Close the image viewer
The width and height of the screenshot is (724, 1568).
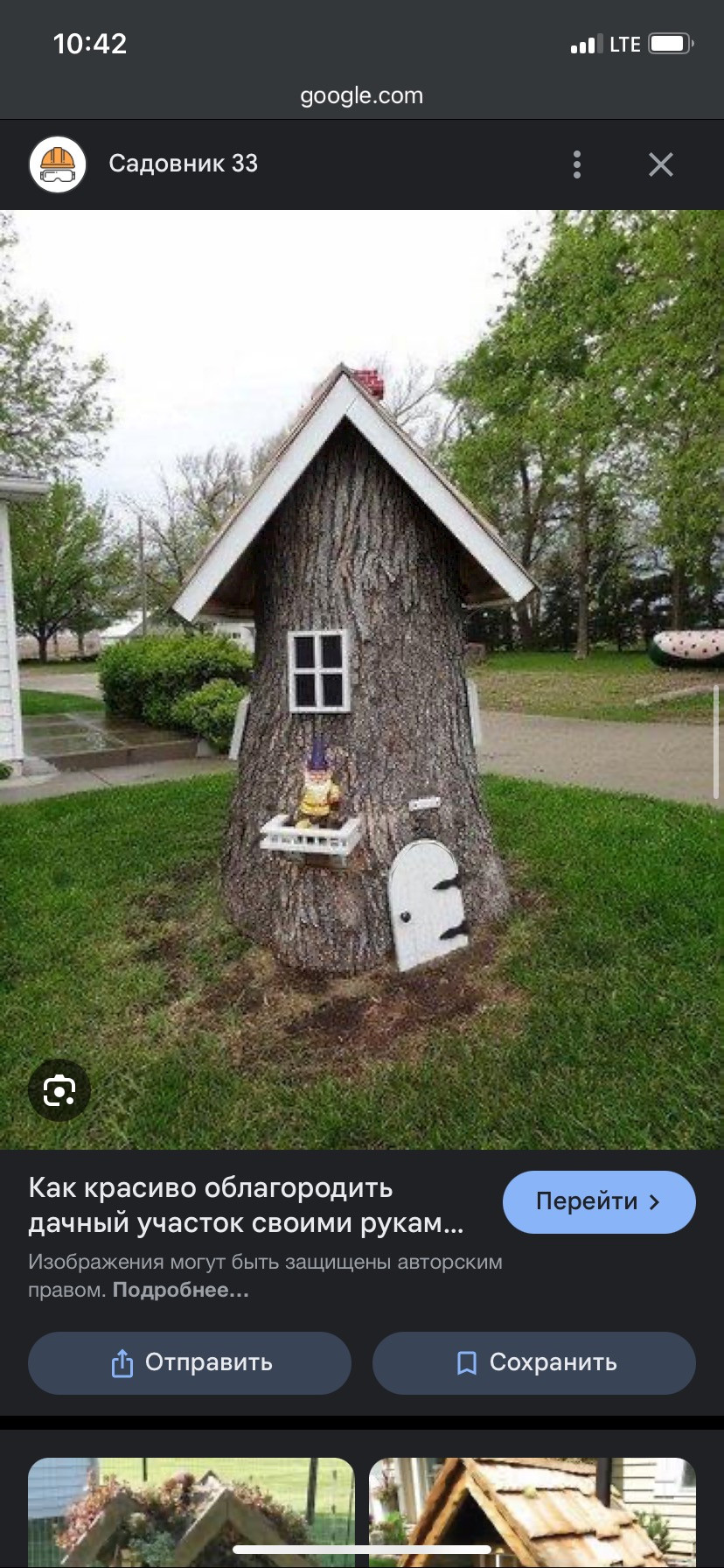click(661, 164)
